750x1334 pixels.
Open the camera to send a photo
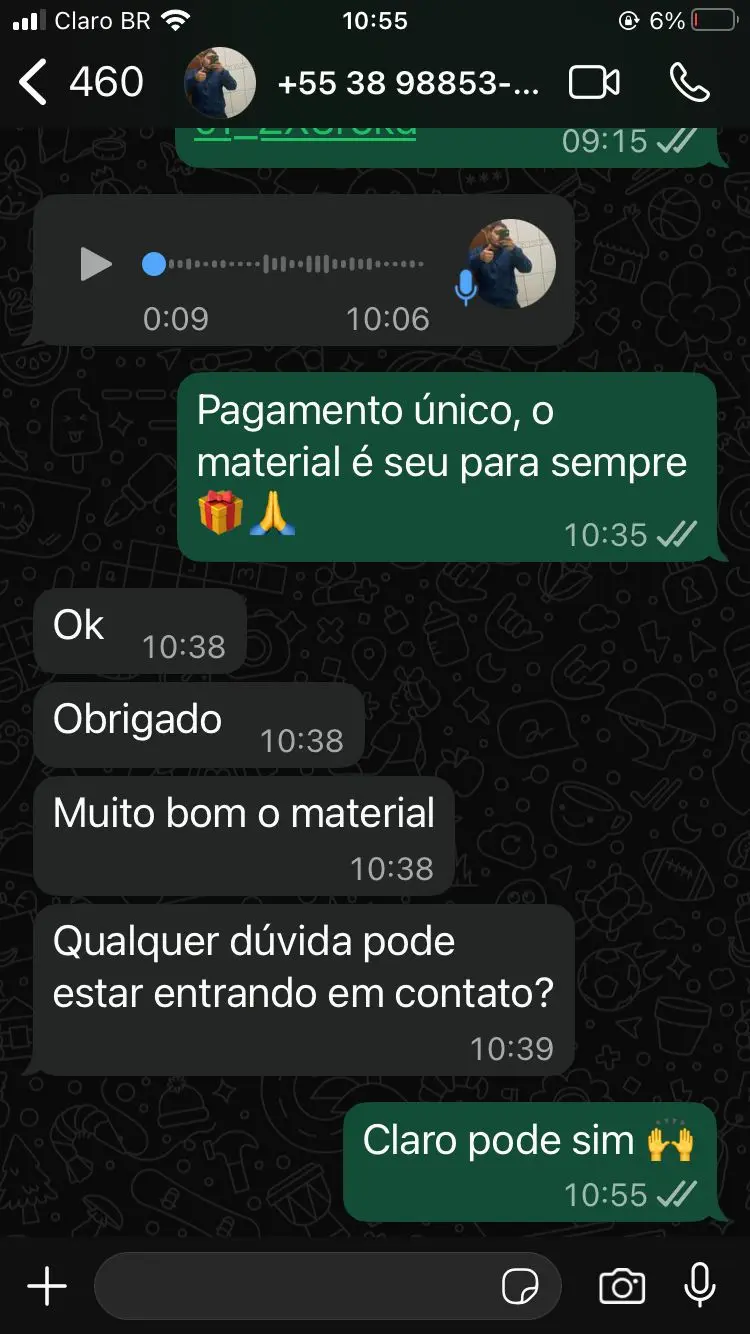tap(622, 1286)
